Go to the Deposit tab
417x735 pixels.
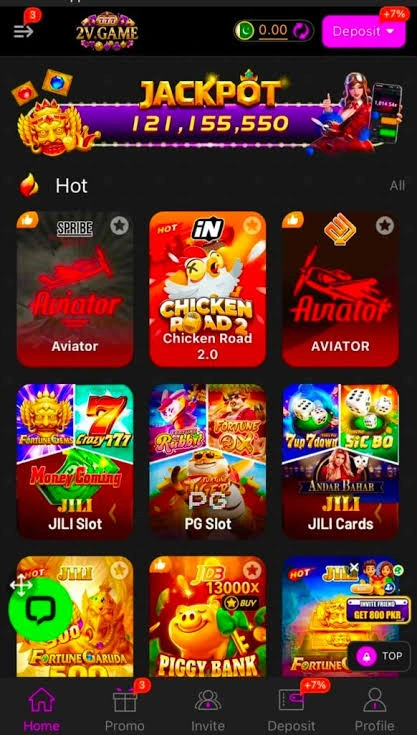[291, 708]
